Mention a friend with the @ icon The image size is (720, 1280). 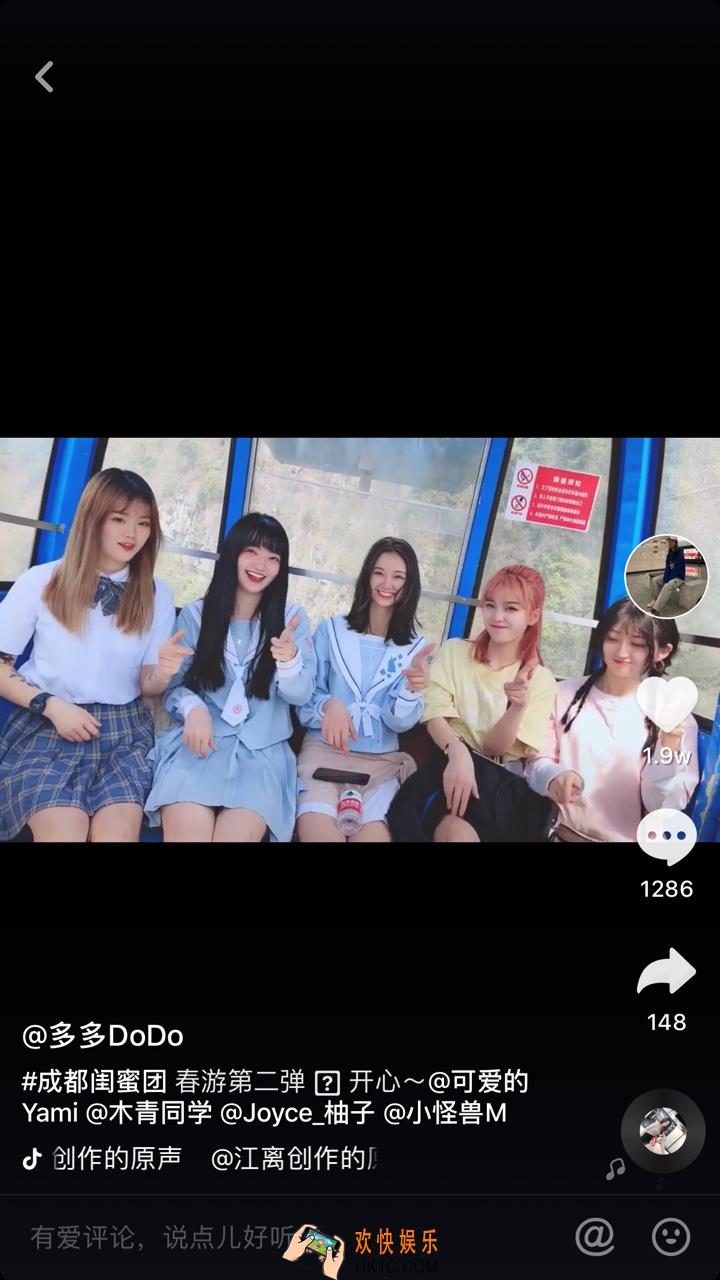coord(594,1238)
